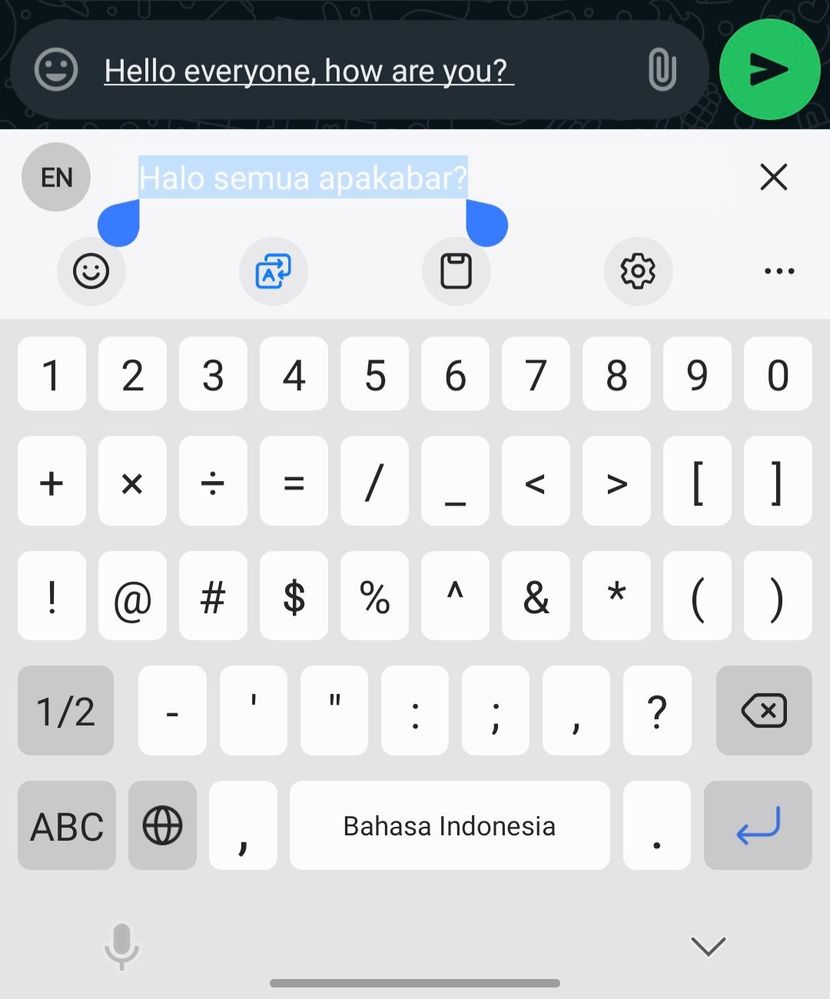The image size is (830, 999).
Task: Tap the message field reading Hello everyone
Action: coord(309,72)
